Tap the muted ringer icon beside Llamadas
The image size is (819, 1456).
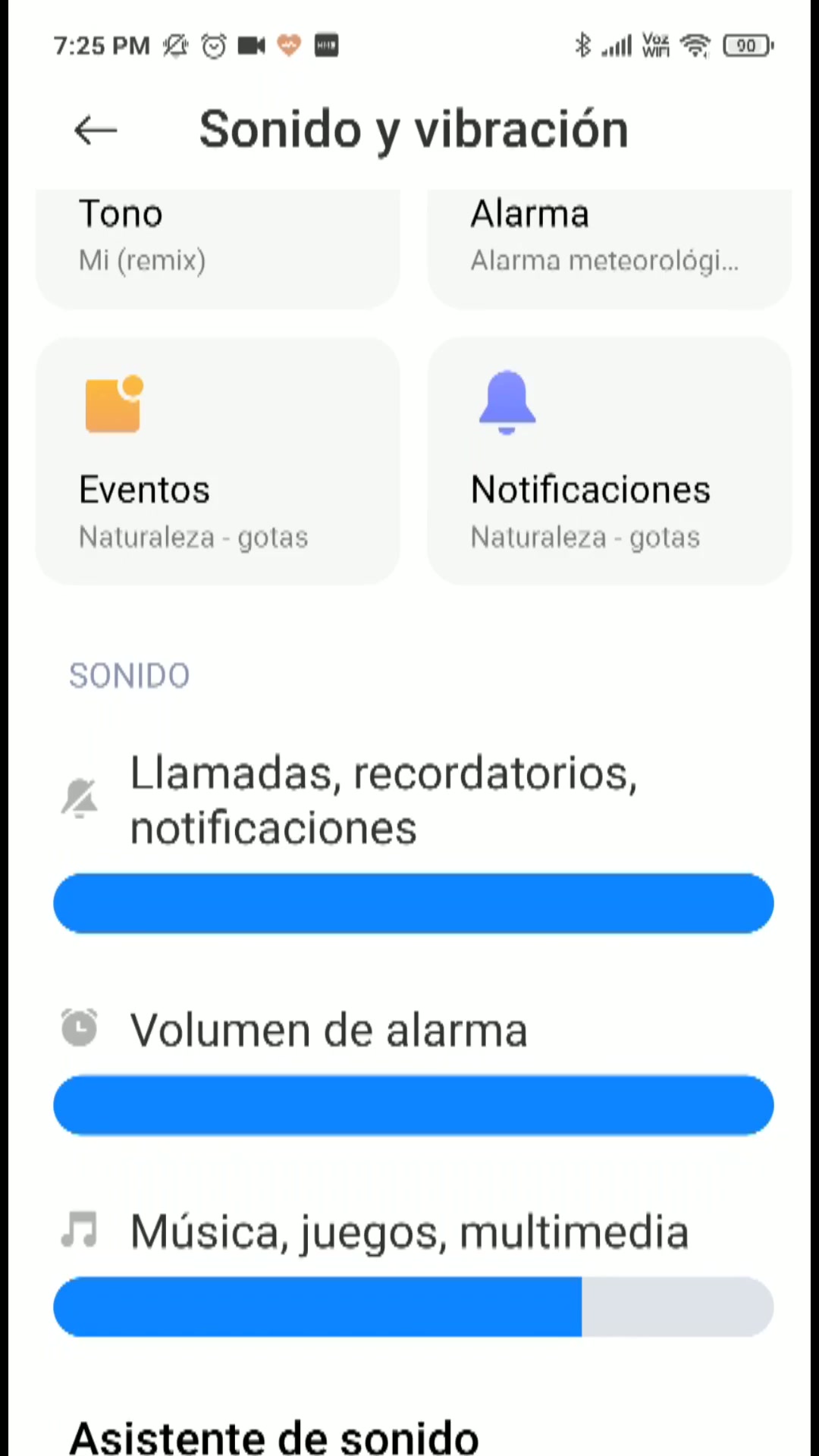click(80, 798)
